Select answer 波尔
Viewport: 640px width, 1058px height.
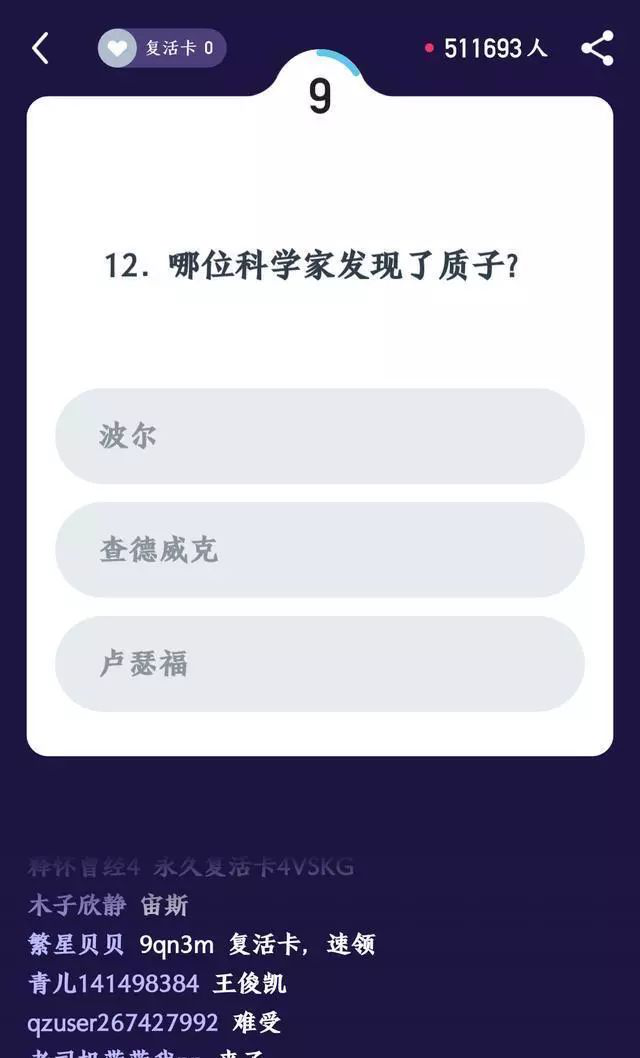point(320,436)
